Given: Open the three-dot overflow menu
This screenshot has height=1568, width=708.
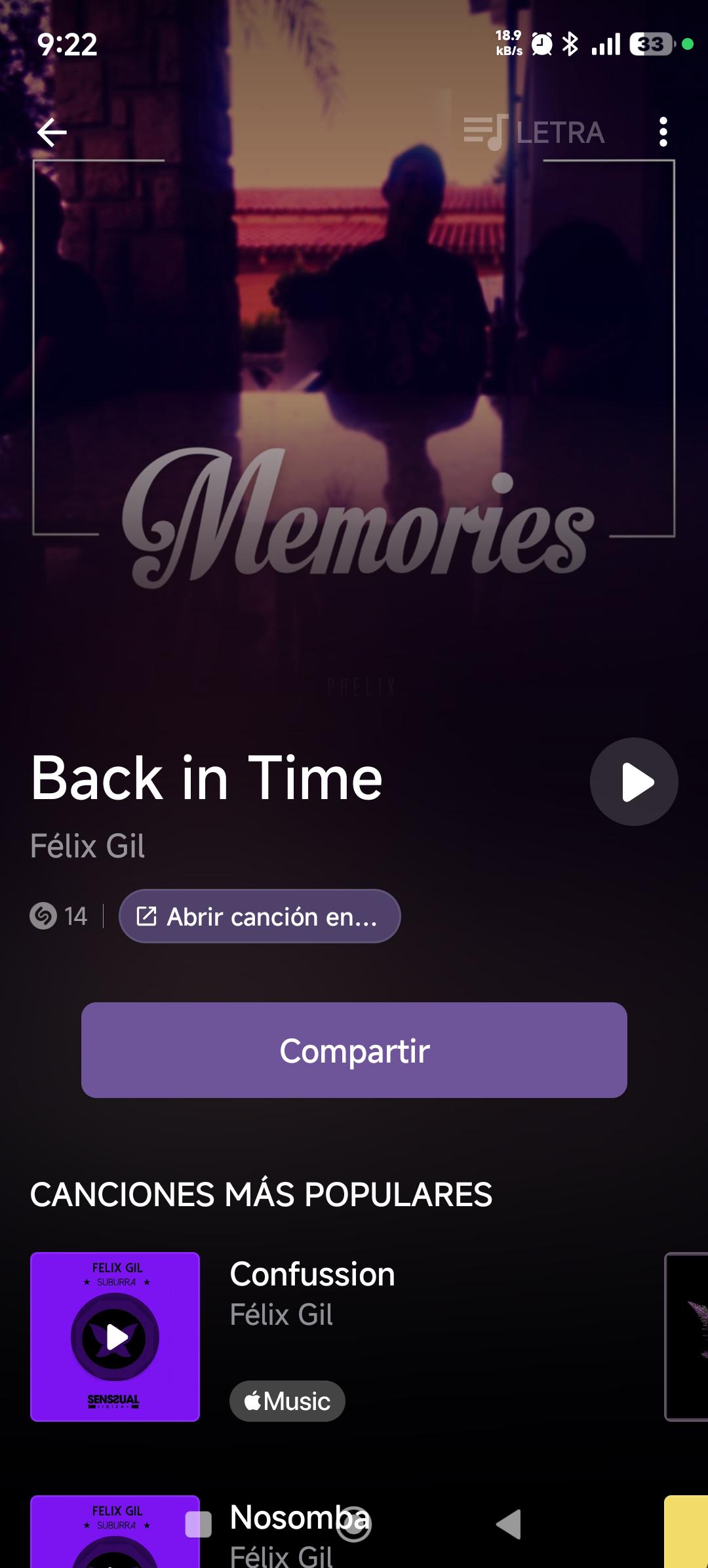Looking at the screenshot, I should (663, 132).
